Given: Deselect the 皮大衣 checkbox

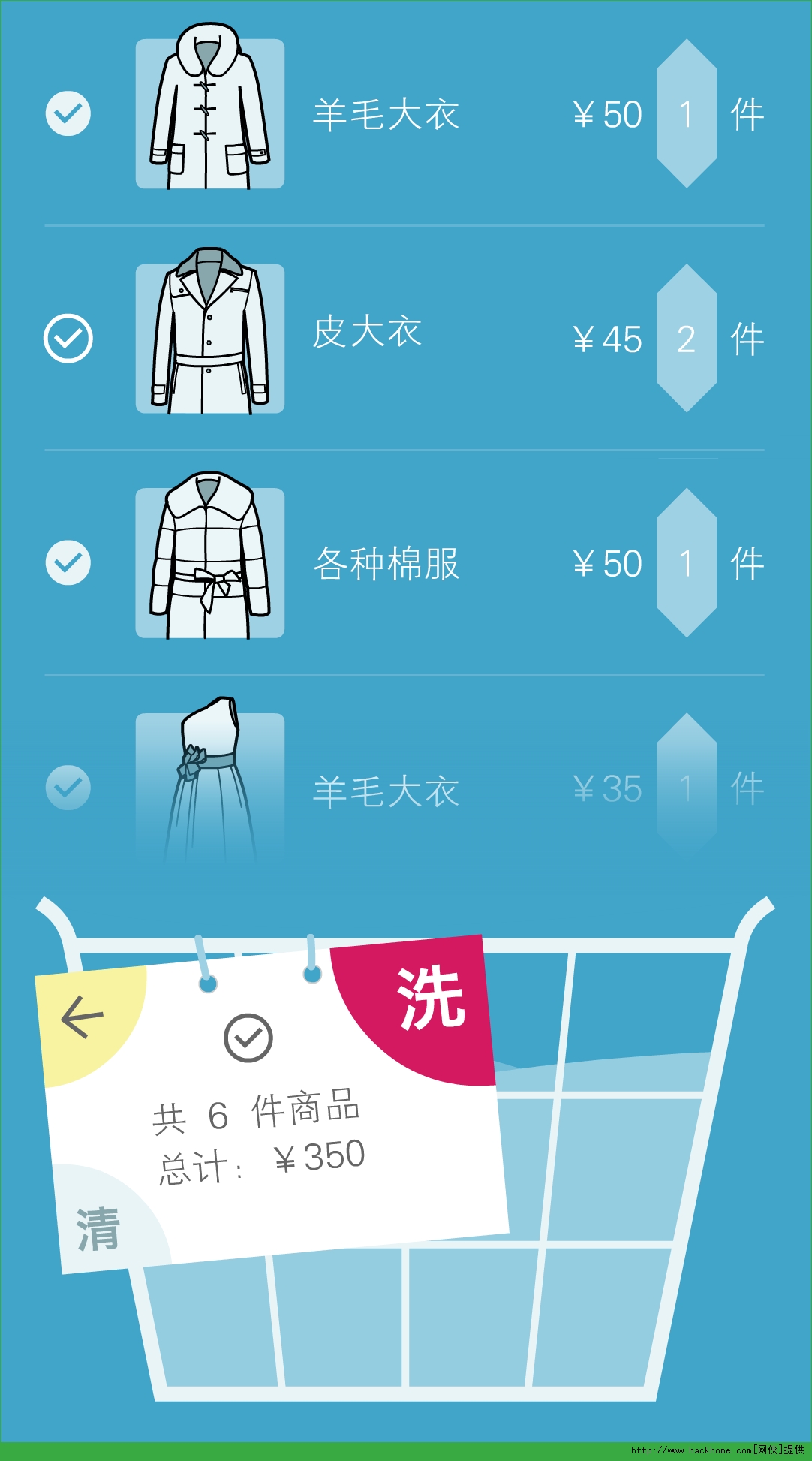Looking at the screenshot, I should [68, 338].
